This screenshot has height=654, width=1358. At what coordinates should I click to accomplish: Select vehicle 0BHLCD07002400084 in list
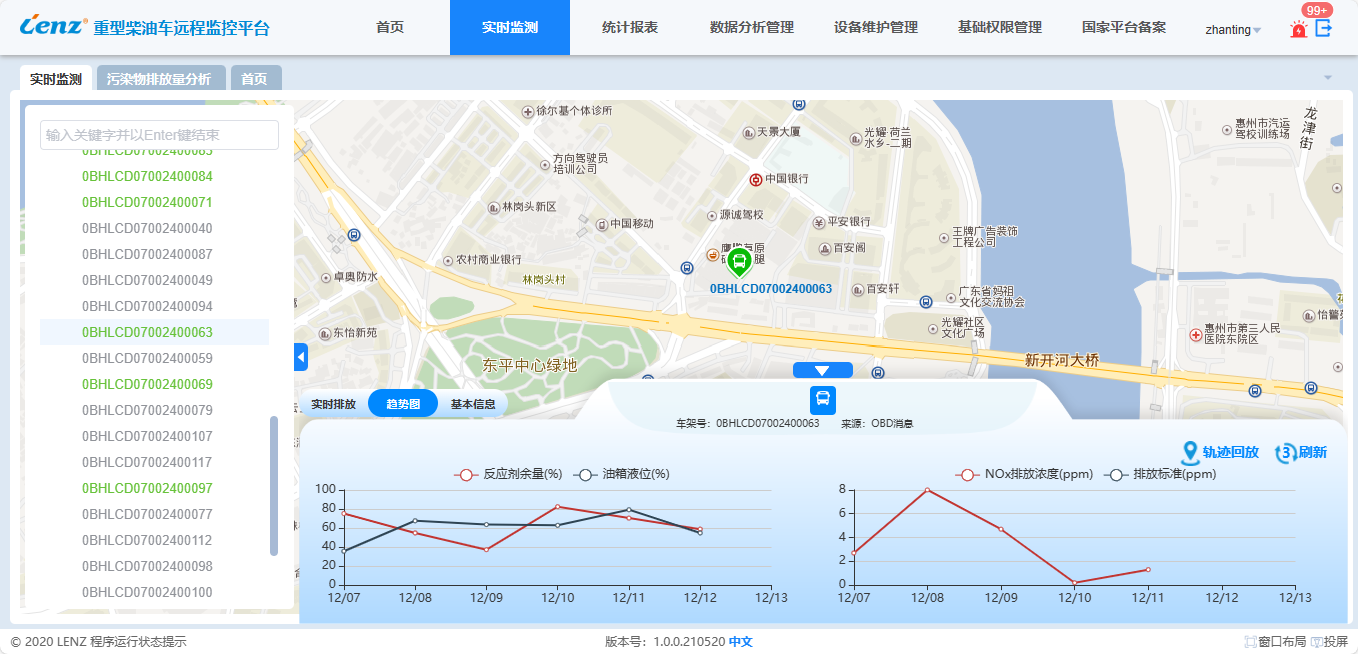[147, 176]
